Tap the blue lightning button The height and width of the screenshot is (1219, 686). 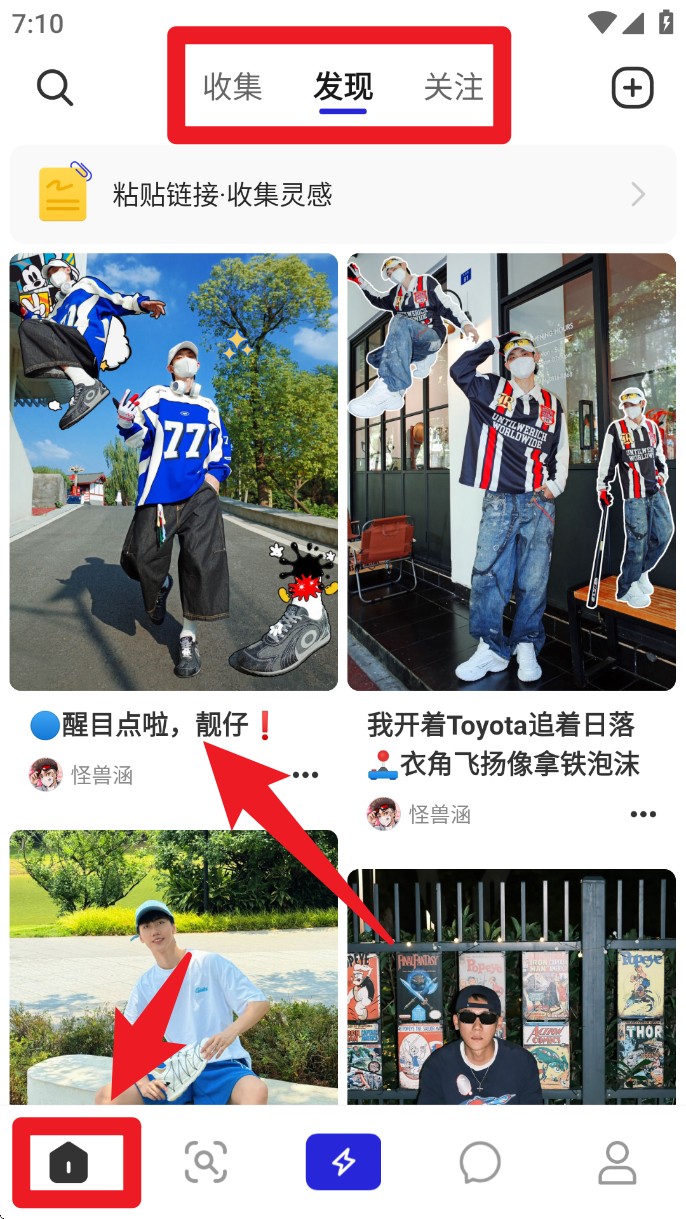coord(343,1162)
